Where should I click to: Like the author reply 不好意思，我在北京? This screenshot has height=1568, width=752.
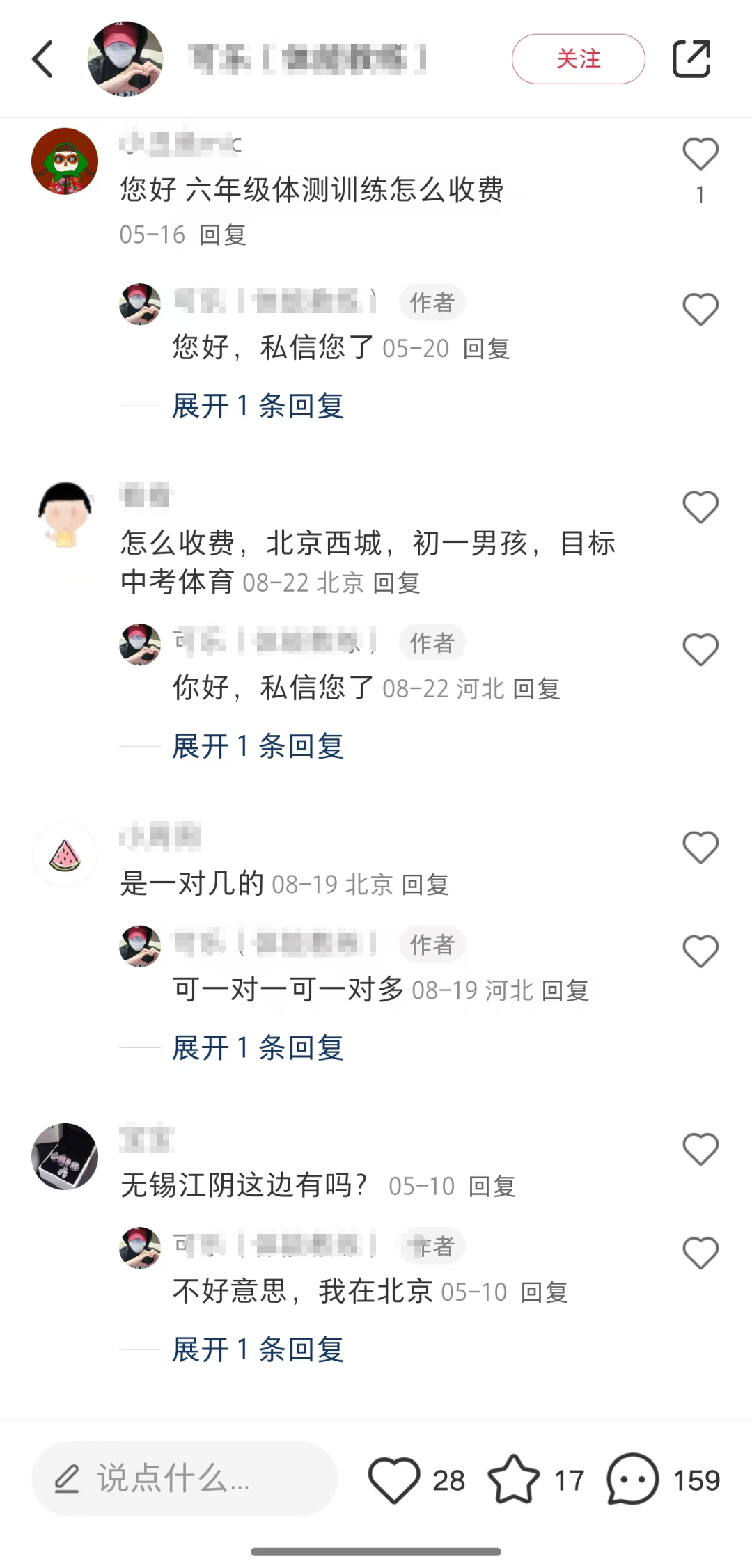tap(700, 1253)
